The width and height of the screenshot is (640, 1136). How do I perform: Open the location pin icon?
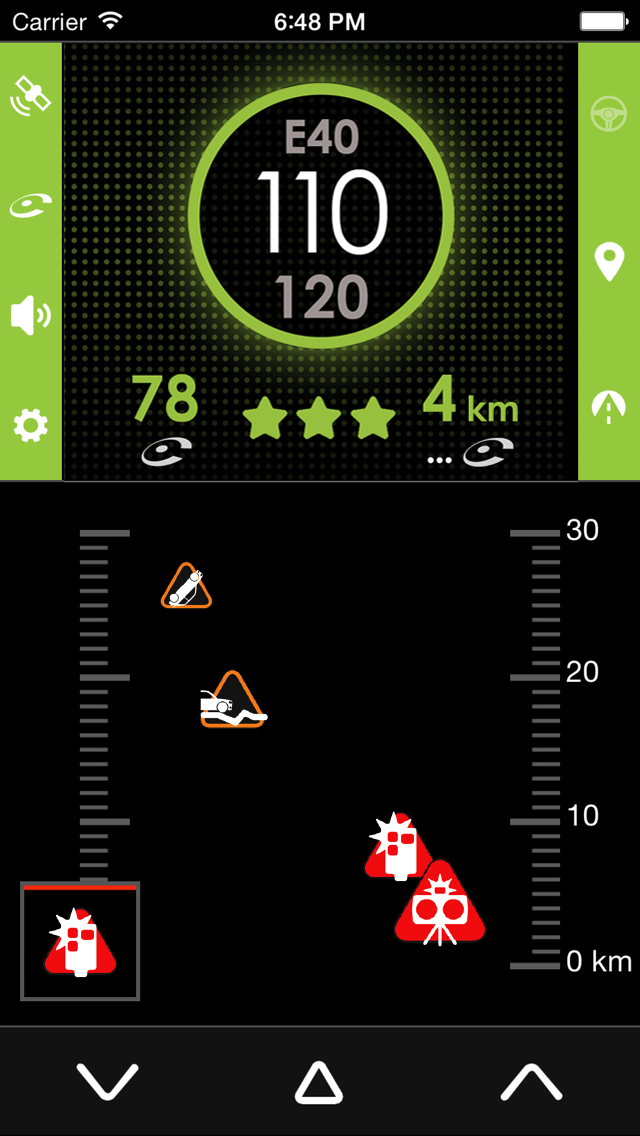608,261
